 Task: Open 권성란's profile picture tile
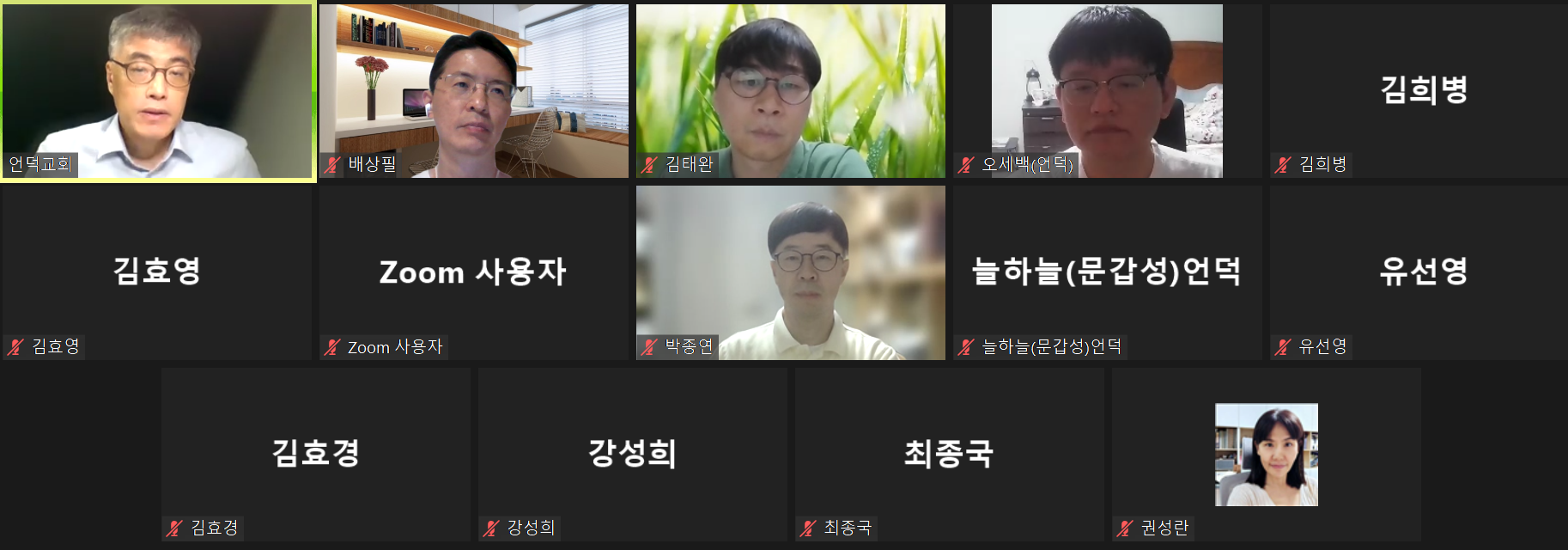pyautogui.click(x=1266, y=454)
